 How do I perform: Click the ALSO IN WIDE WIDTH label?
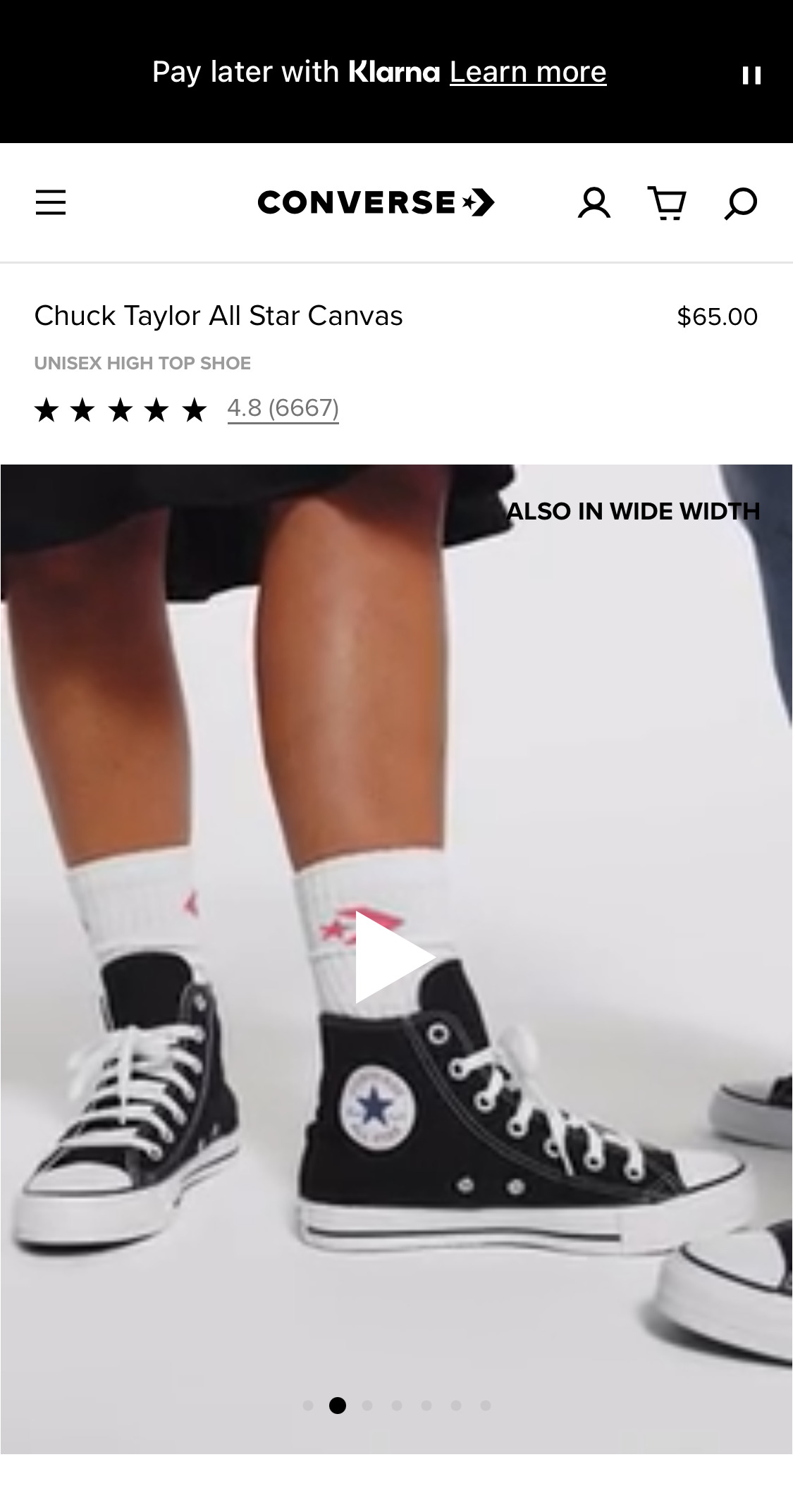coord(633,511)
